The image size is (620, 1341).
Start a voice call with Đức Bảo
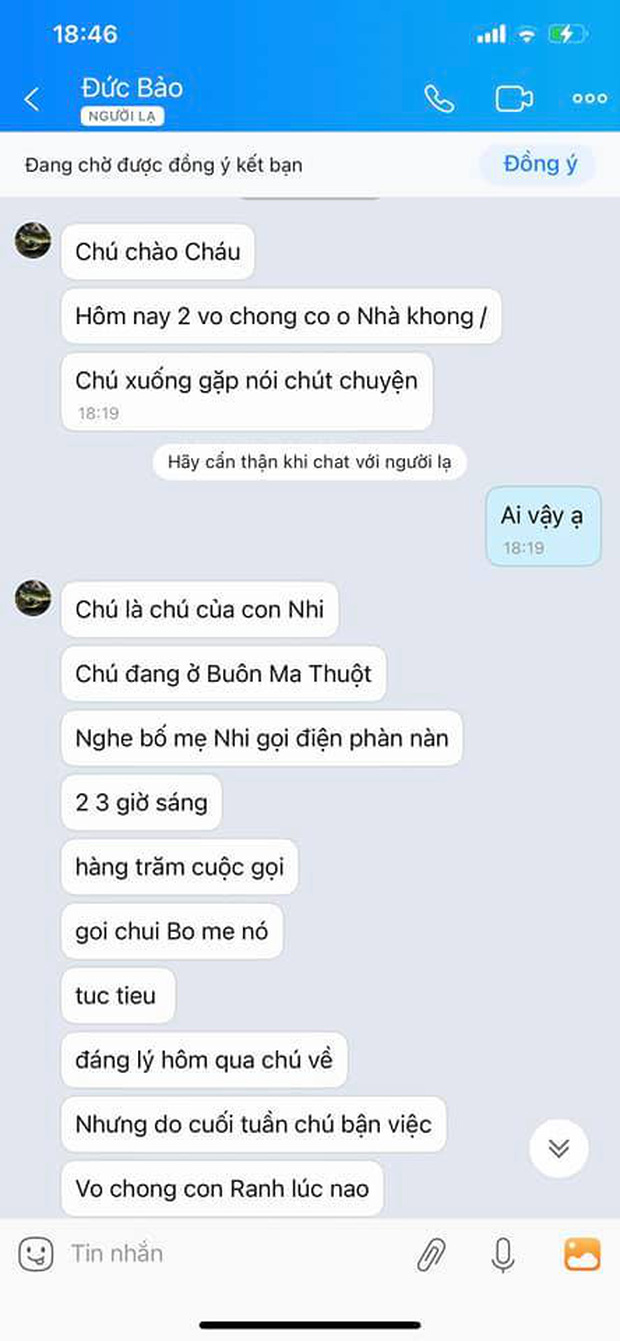(x=439, y=98)
